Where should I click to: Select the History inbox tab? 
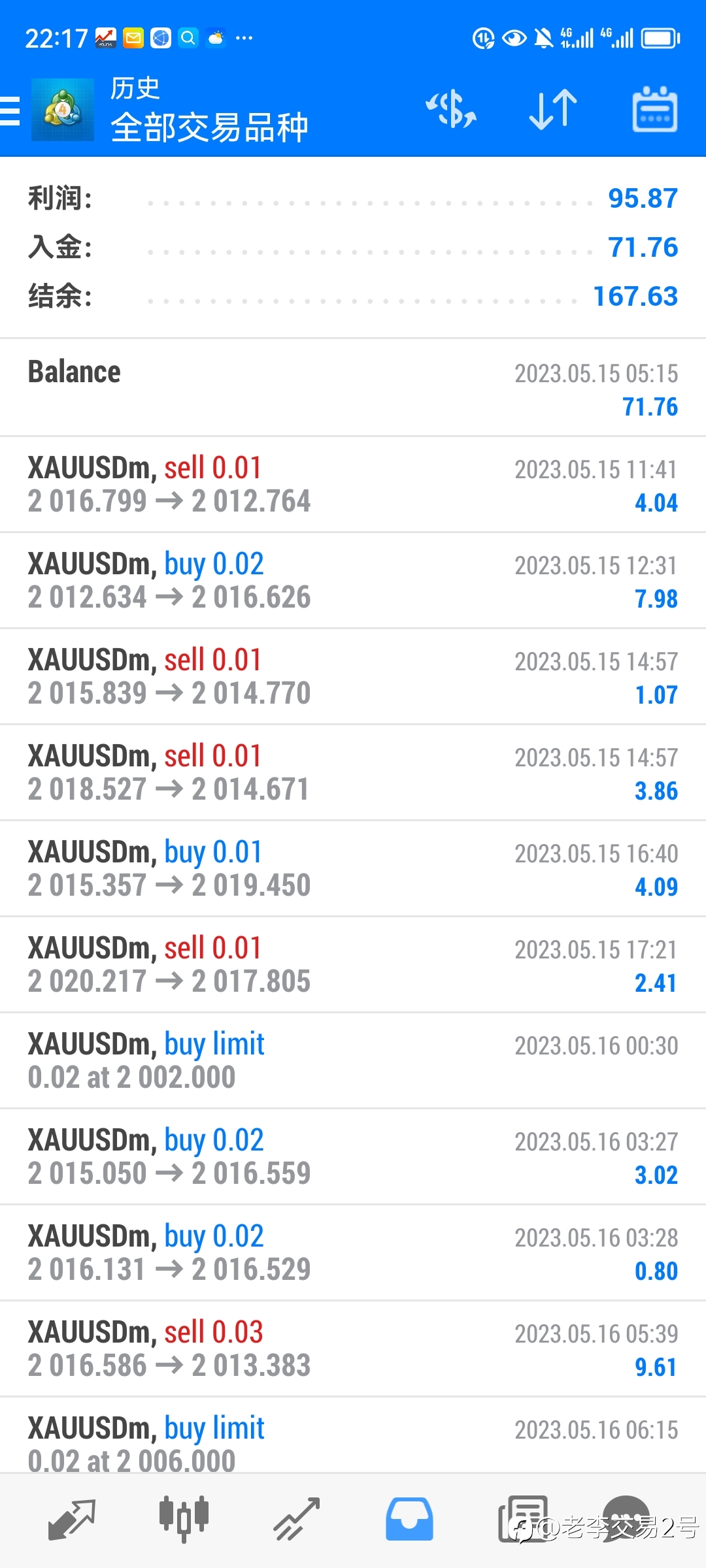pos(409,1520)
